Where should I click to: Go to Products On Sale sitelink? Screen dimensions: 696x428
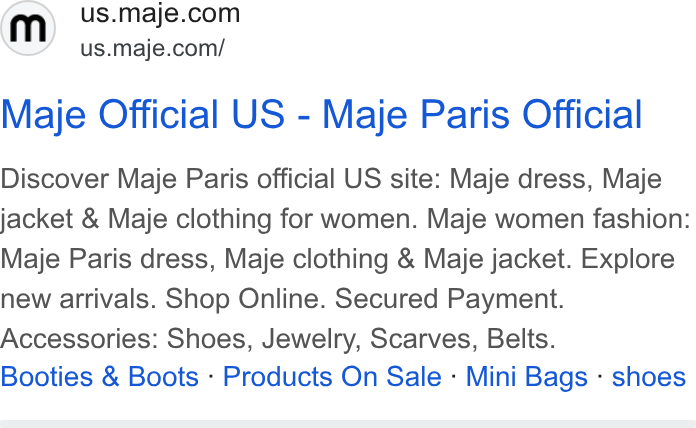coord(332,377)
